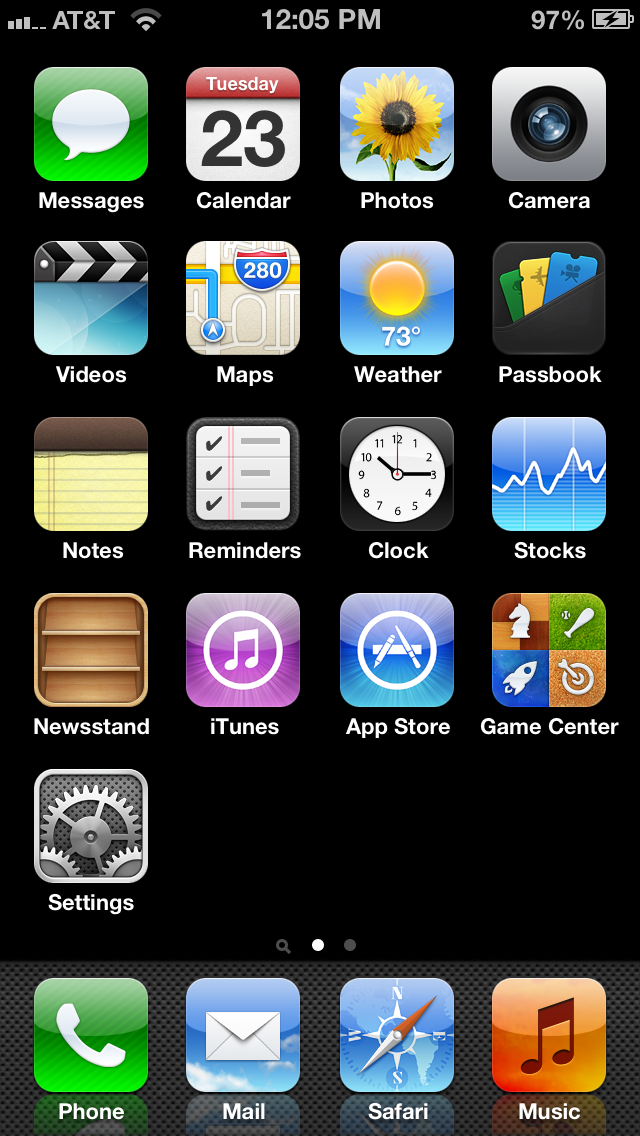640x1136 pixels.
Task: Open the Videos app
Action: pos(91,299)
